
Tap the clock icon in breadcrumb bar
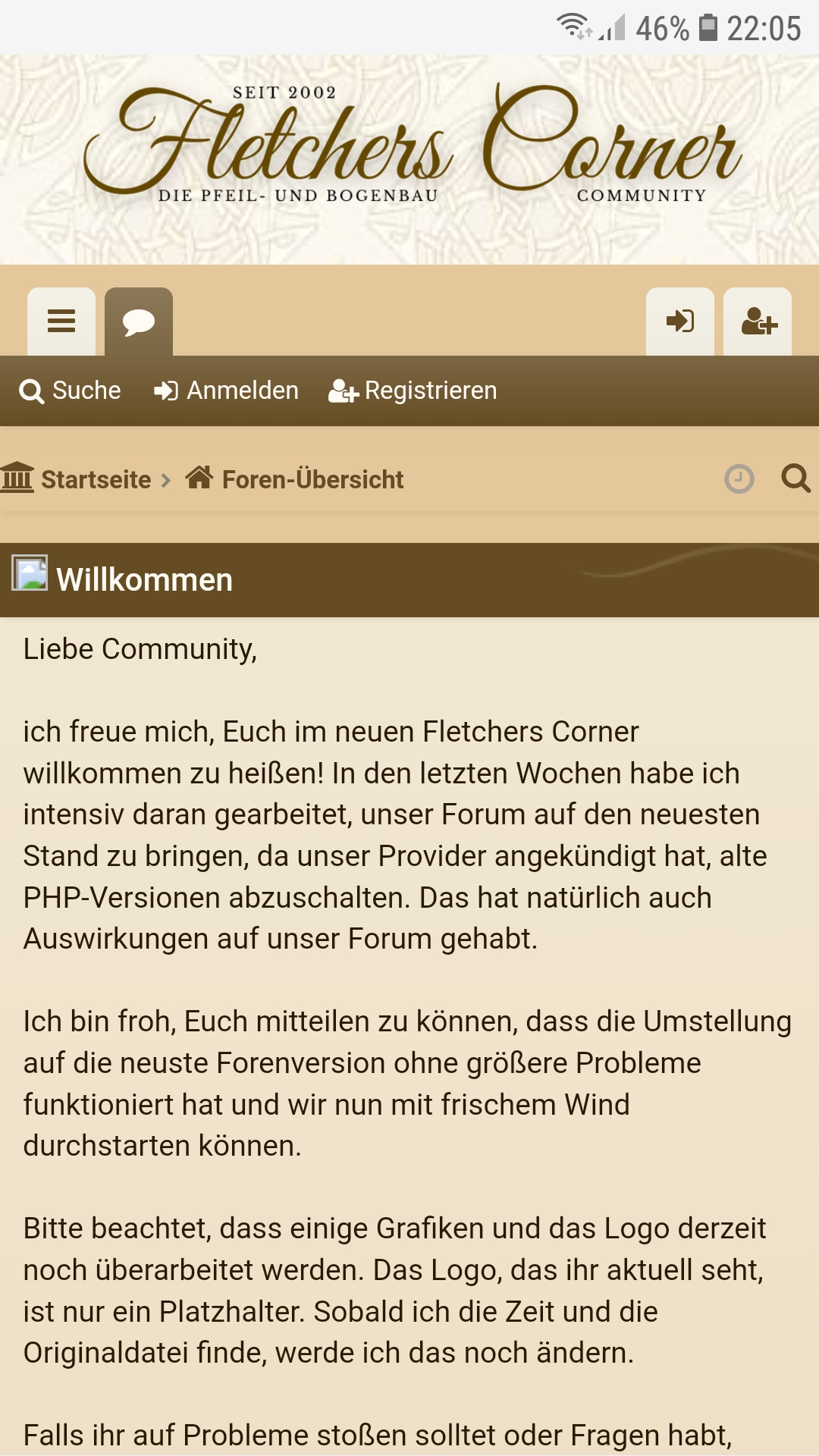pyautogui.click(x=739, y=479)
